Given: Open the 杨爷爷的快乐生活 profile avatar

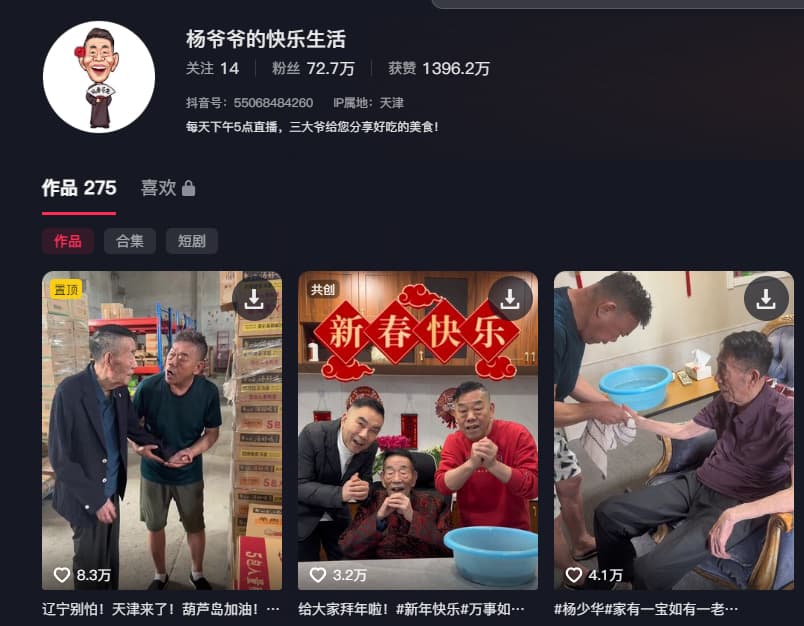Looking at the screenshot, I should point(98,77).
